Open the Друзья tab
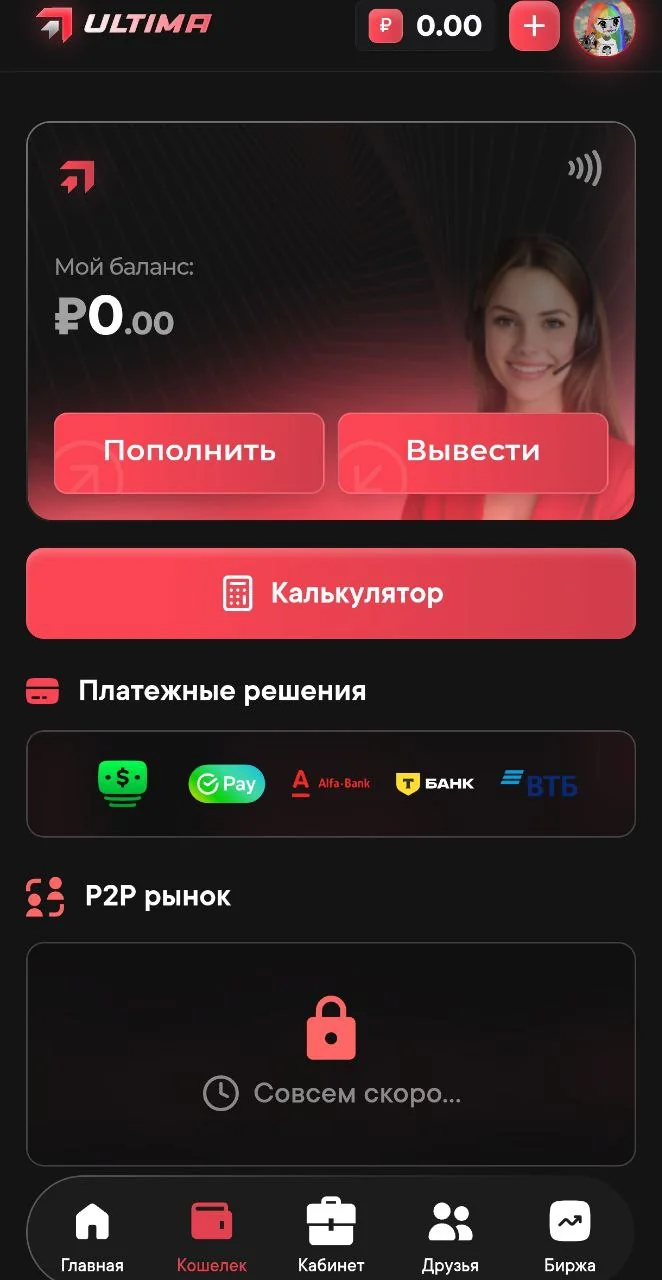The height and width of the screenshot is (1280, 662). (x=450, y=1237)
